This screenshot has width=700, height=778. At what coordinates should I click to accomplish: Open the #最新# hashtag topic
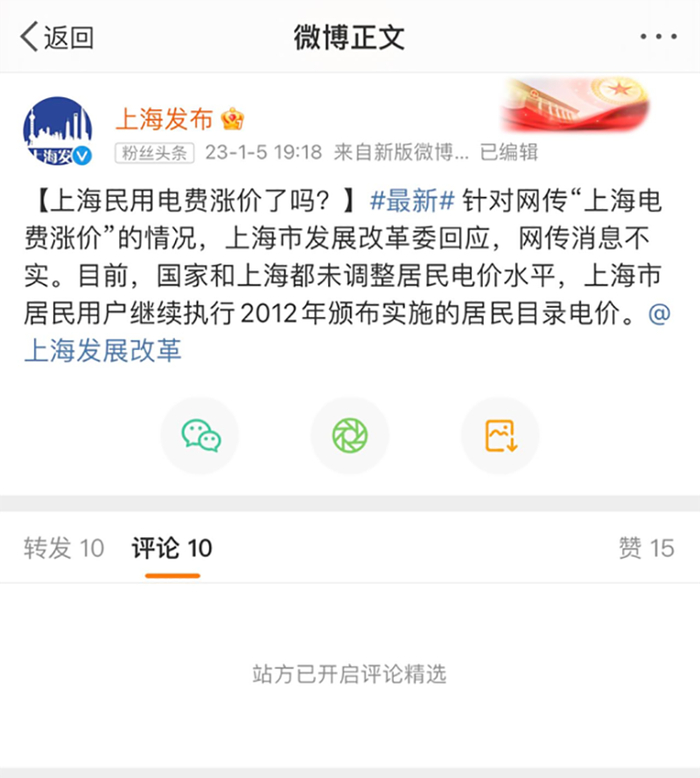pyautogui.click(x=412, y=201)
